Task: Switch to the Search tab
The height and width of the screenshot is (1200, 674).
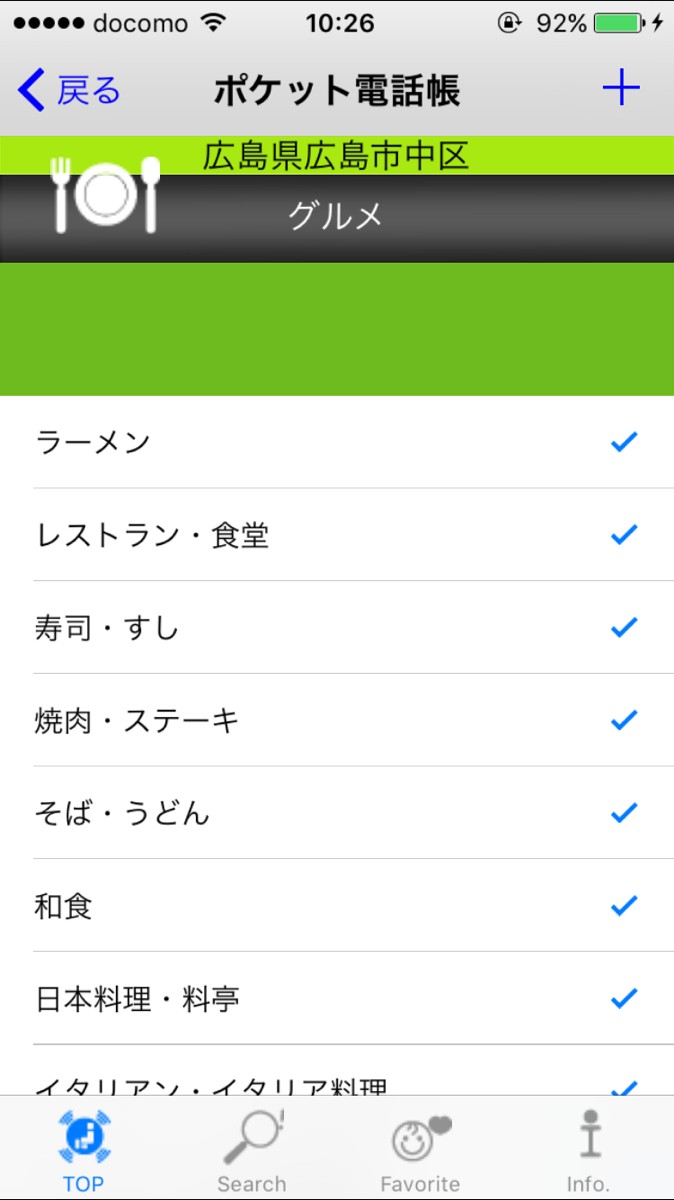Action: click(x=252, y=1150)
